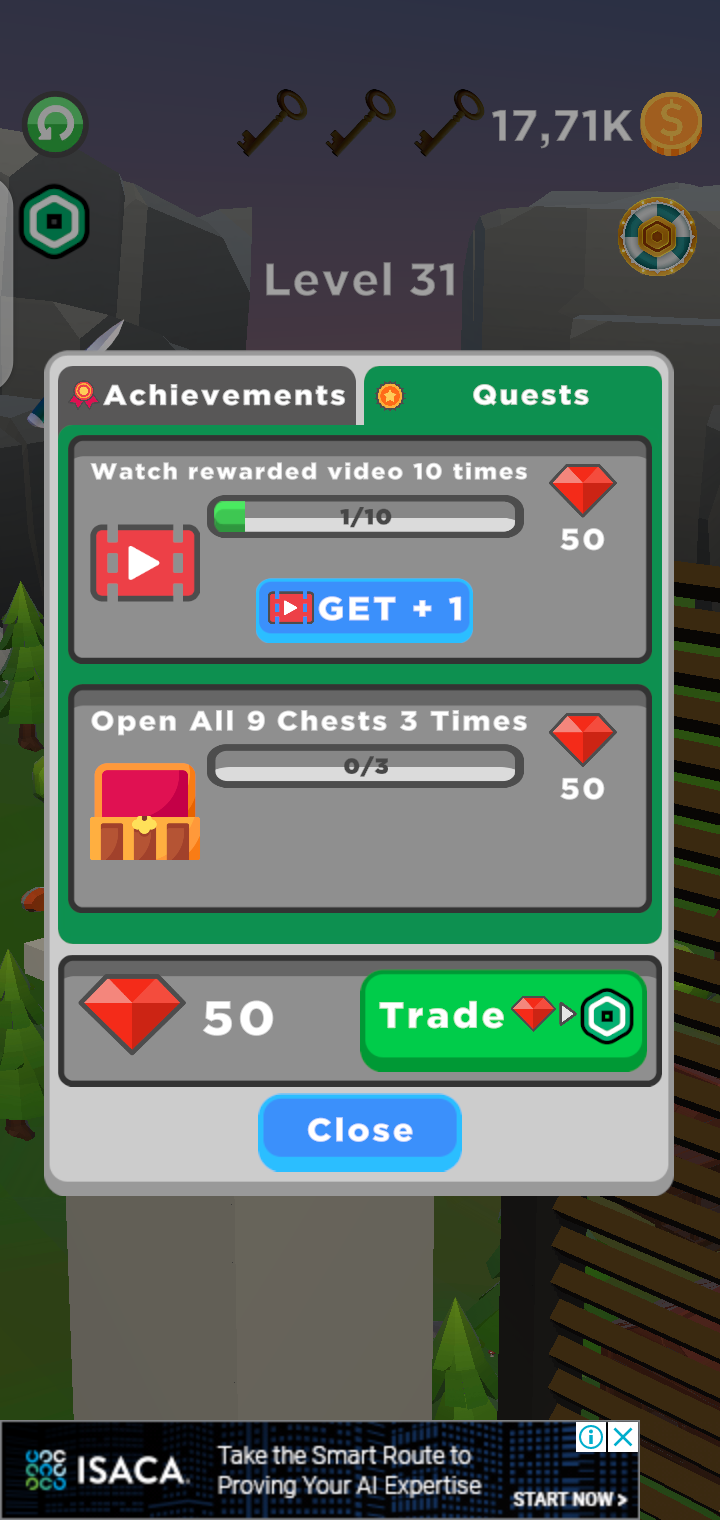
Task: Open the ad info icon
Action: (592, 1438)
